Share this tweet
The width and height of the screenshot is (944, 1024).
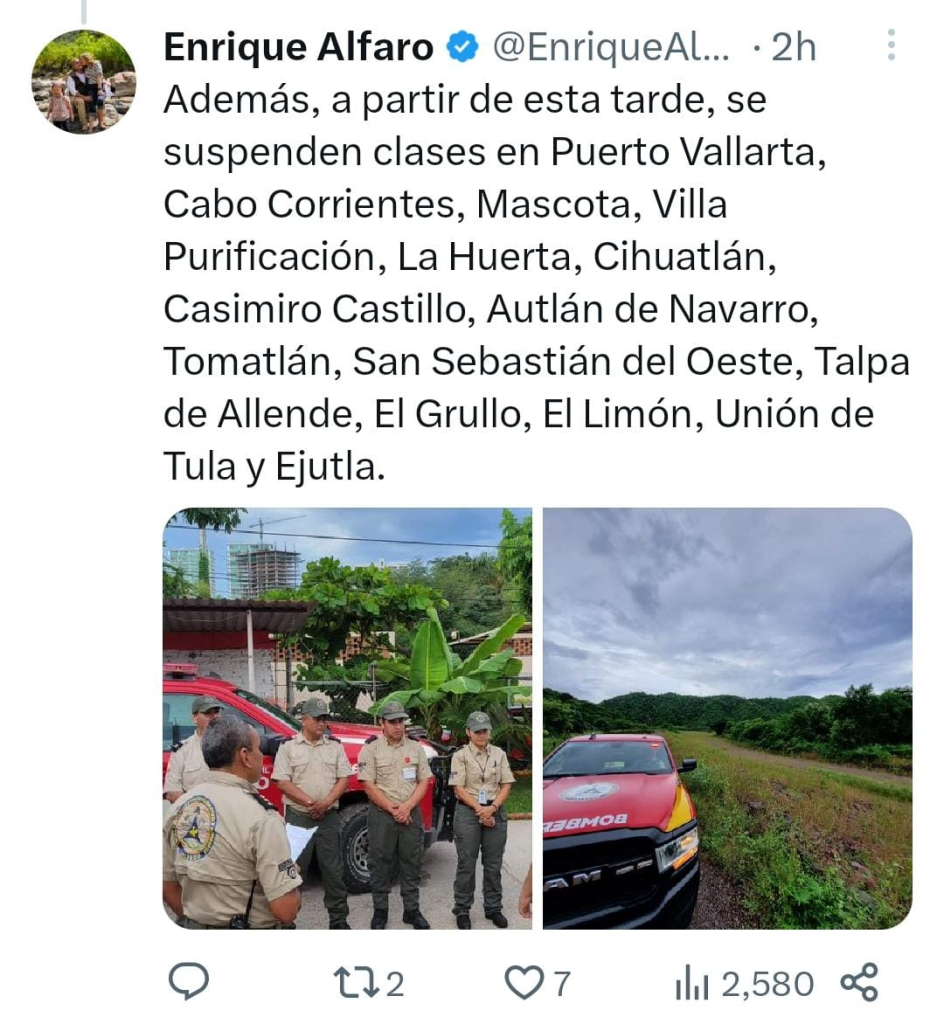[858, 982]
